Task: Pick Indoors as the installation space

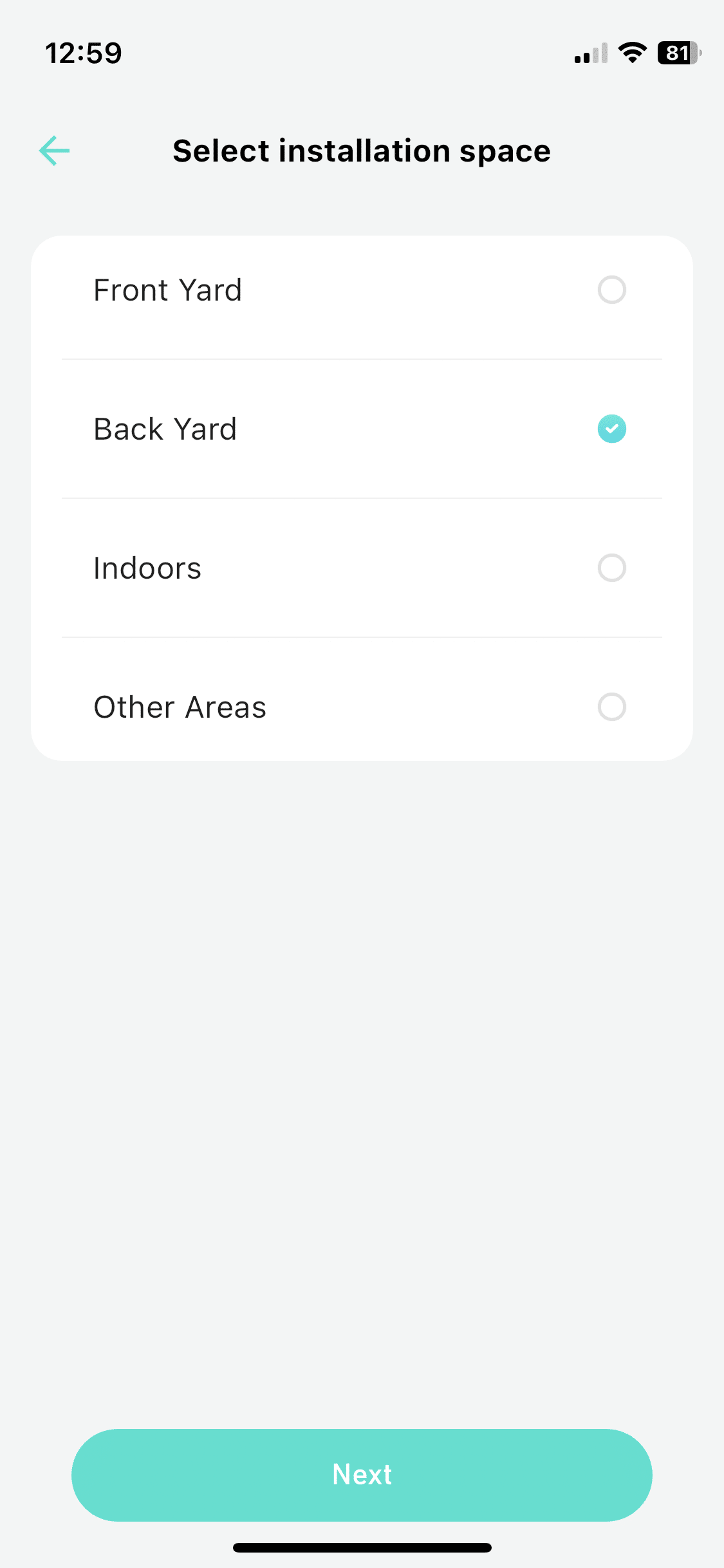Action: [x=611, y=568]
